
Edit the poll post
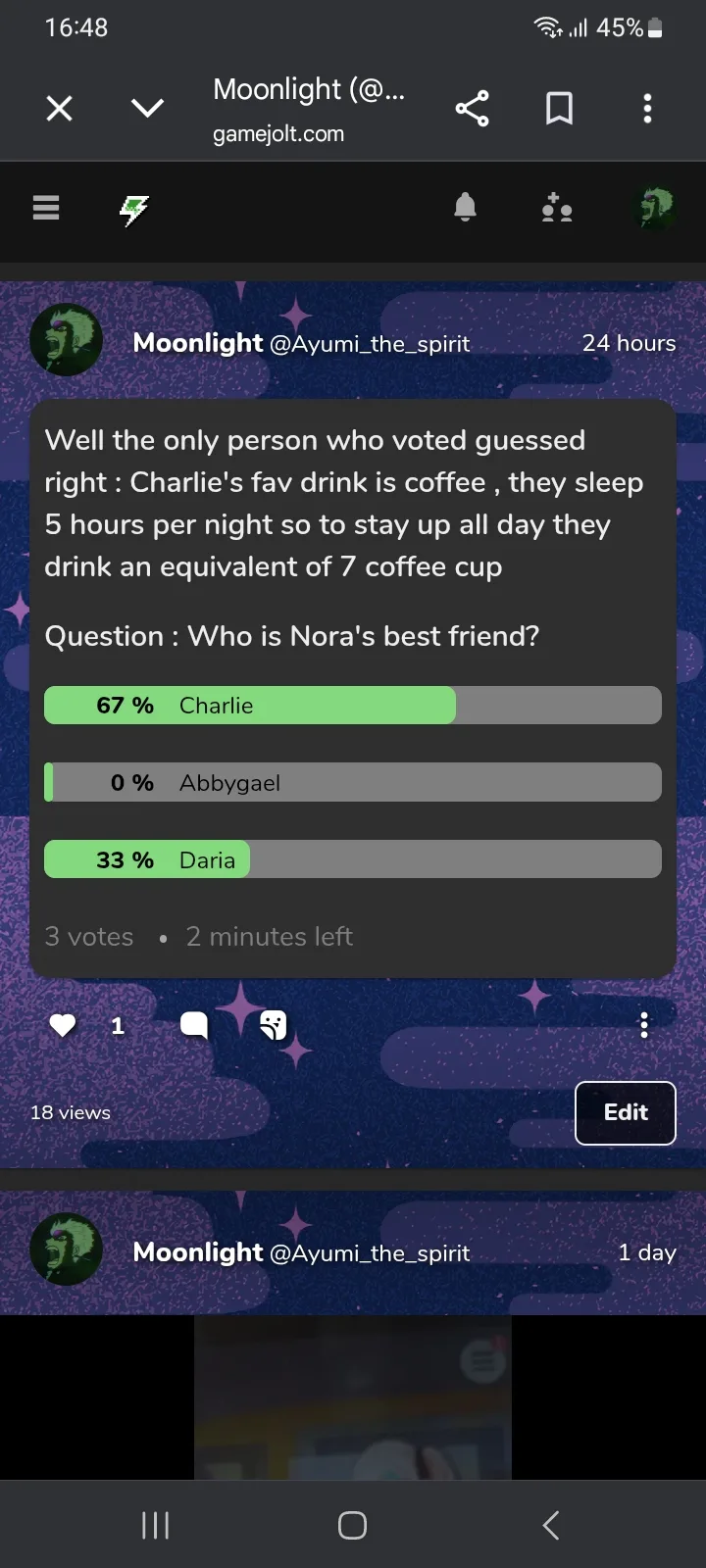(625, 1112)
